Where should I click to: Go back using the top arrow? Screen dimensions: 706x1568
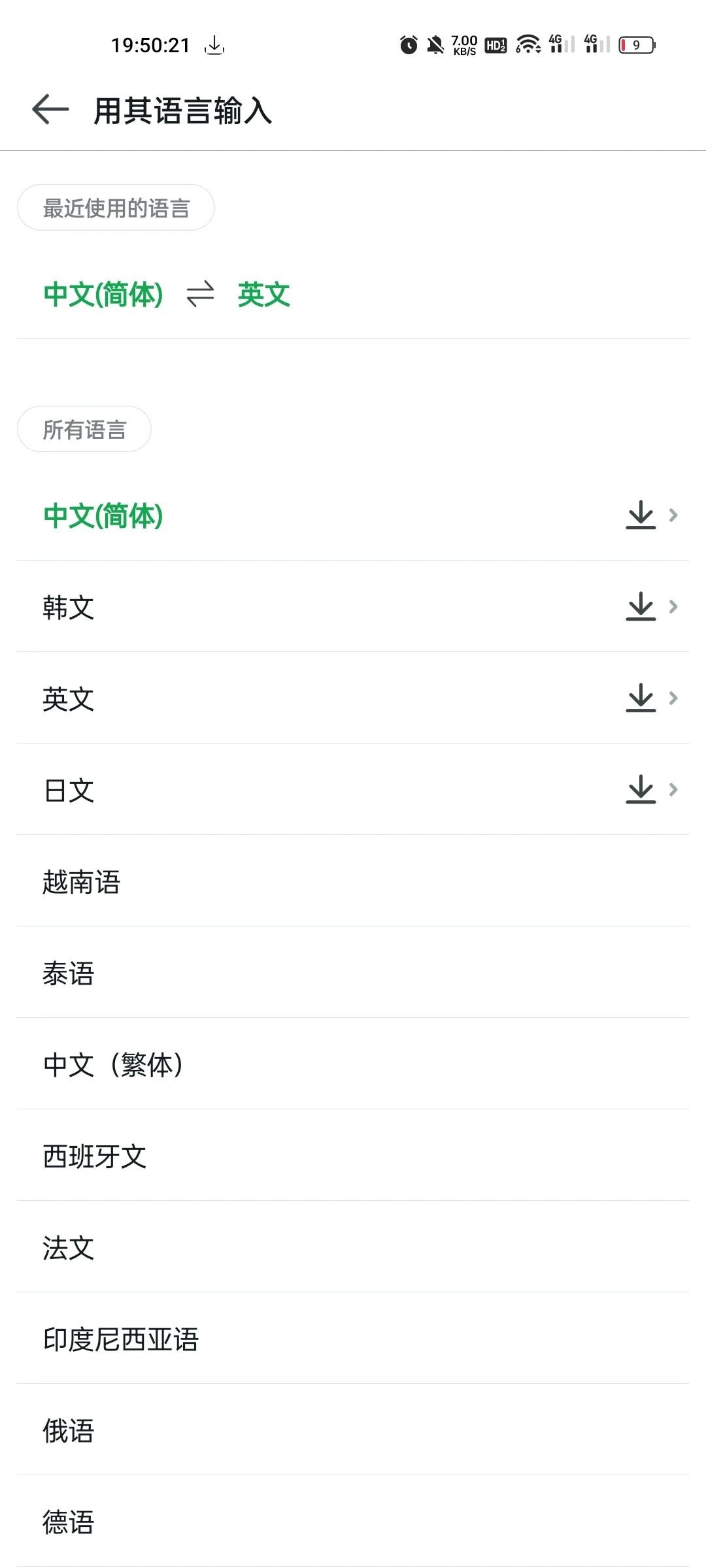(50, 109)
